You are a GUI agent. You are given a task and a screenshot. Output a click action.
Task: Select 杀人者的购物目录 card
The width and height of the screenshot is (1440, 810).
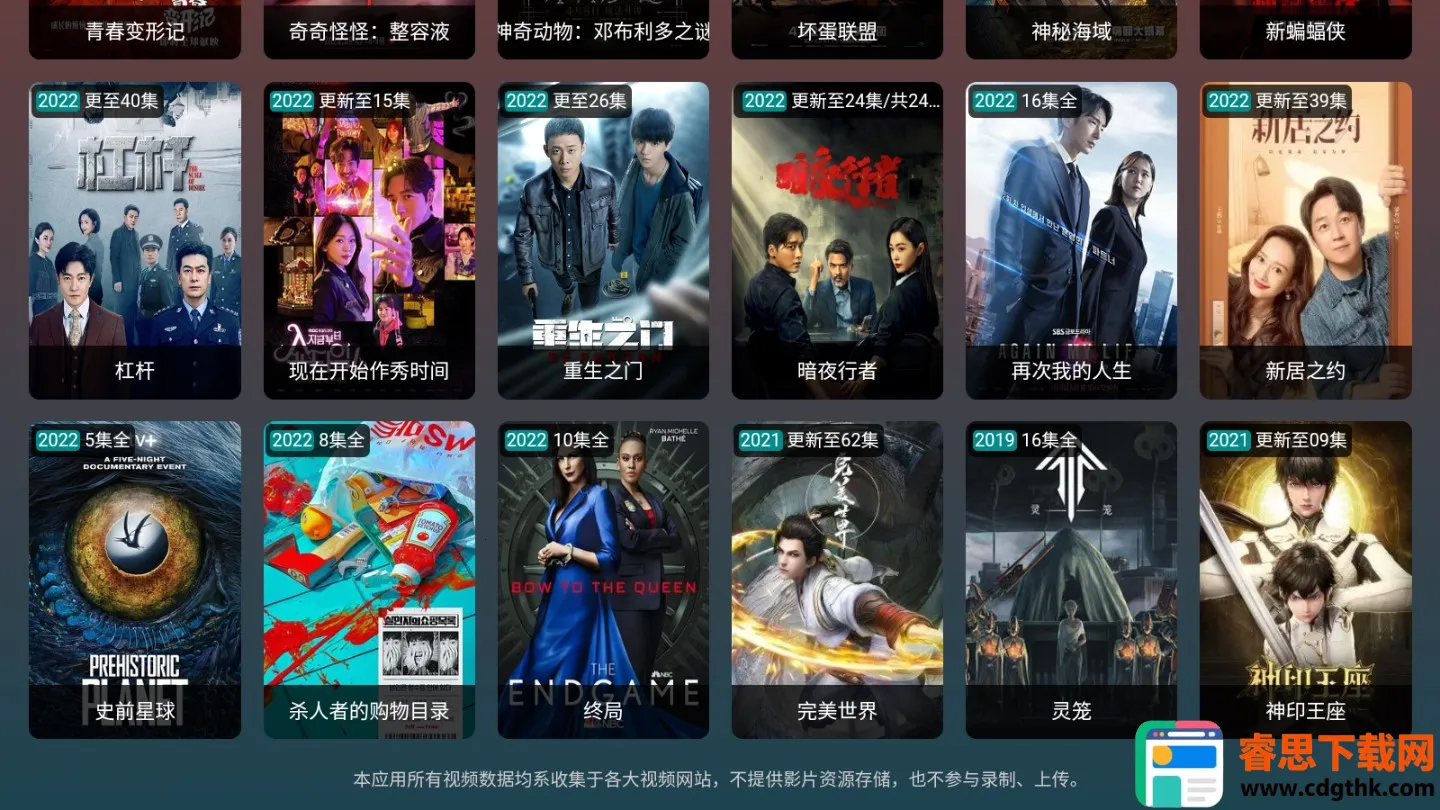click(369, 580)
